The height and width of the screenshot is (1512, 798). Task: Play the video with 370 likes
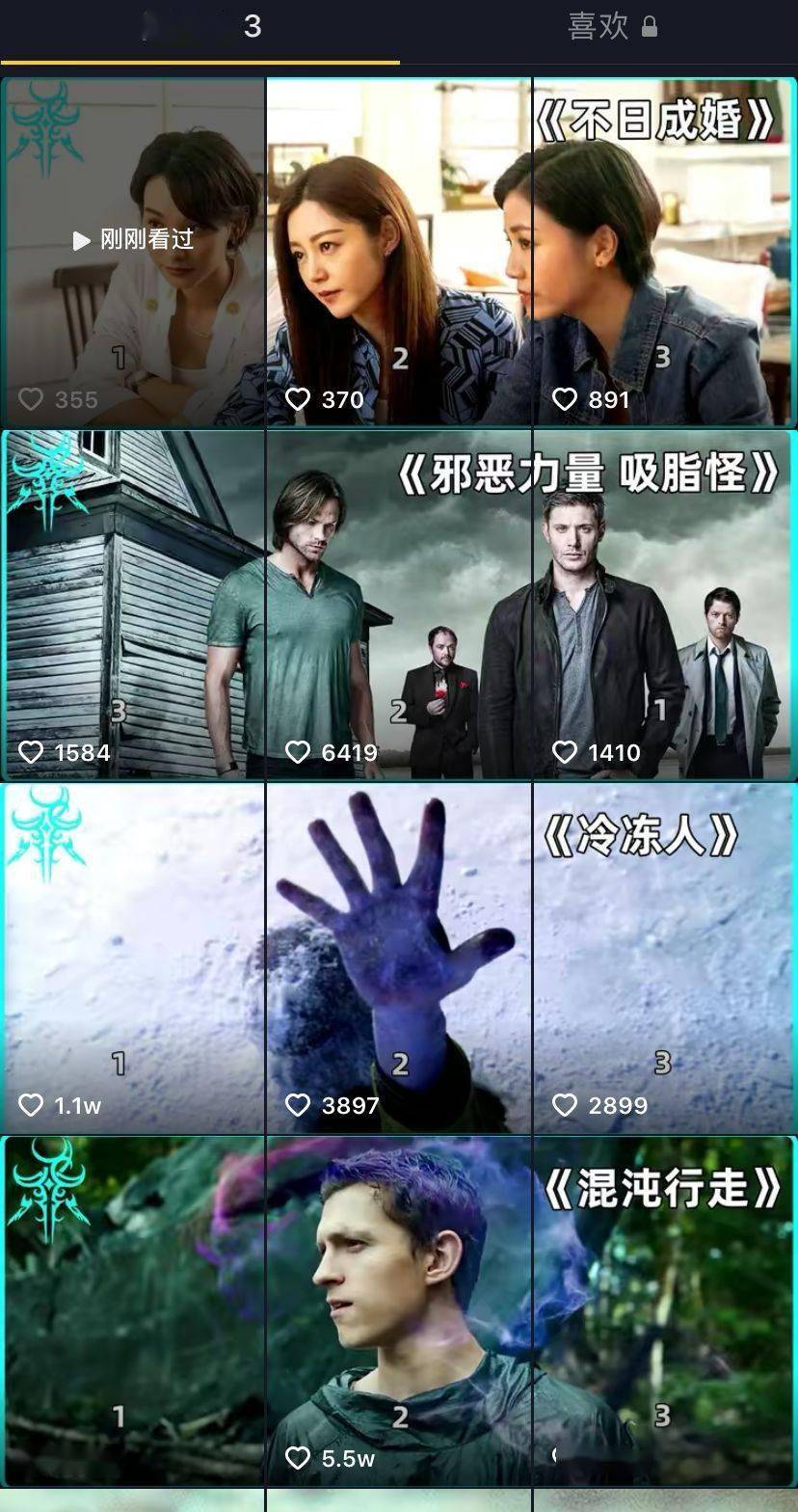(399, 253)
